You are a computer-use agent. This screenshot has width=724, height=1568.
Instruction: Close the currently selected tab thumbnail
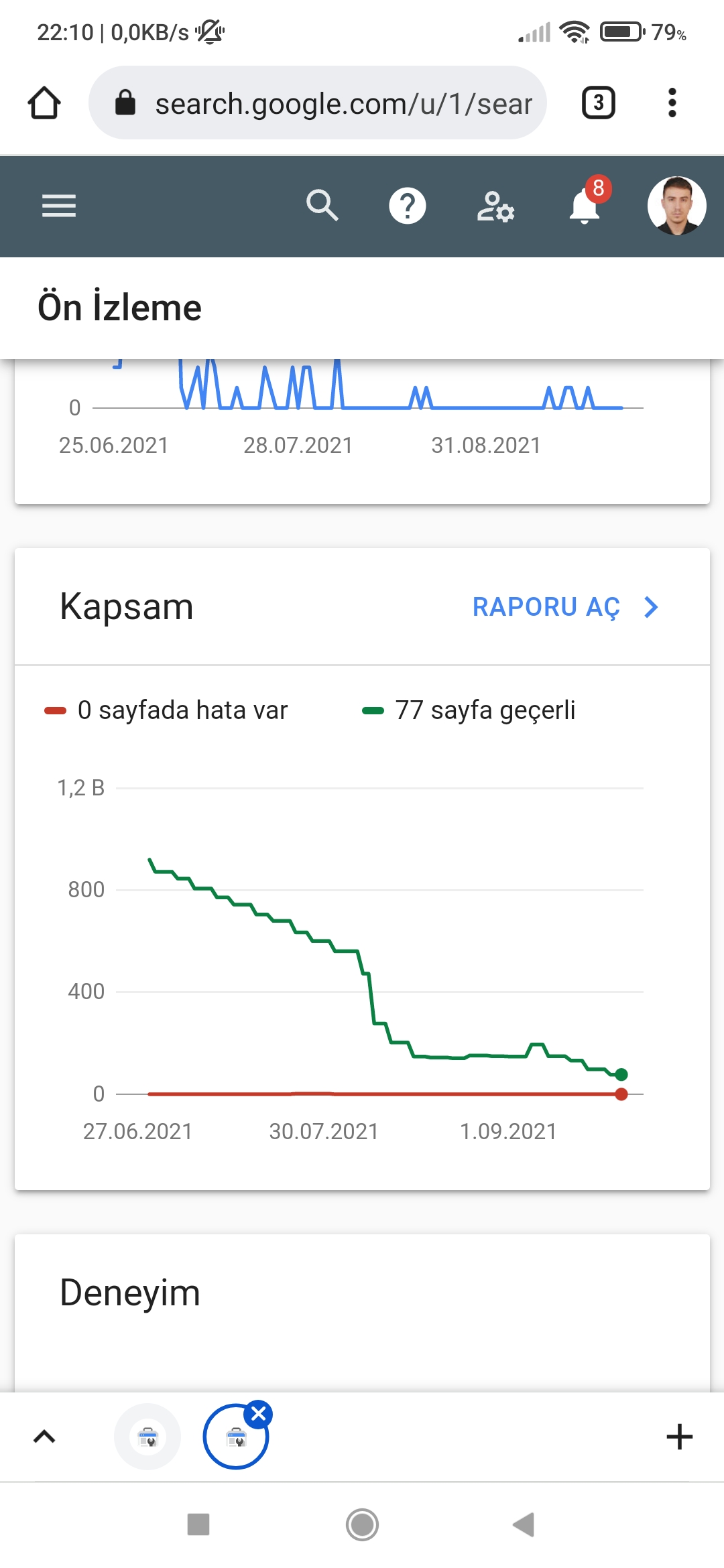pos(259,1415)
